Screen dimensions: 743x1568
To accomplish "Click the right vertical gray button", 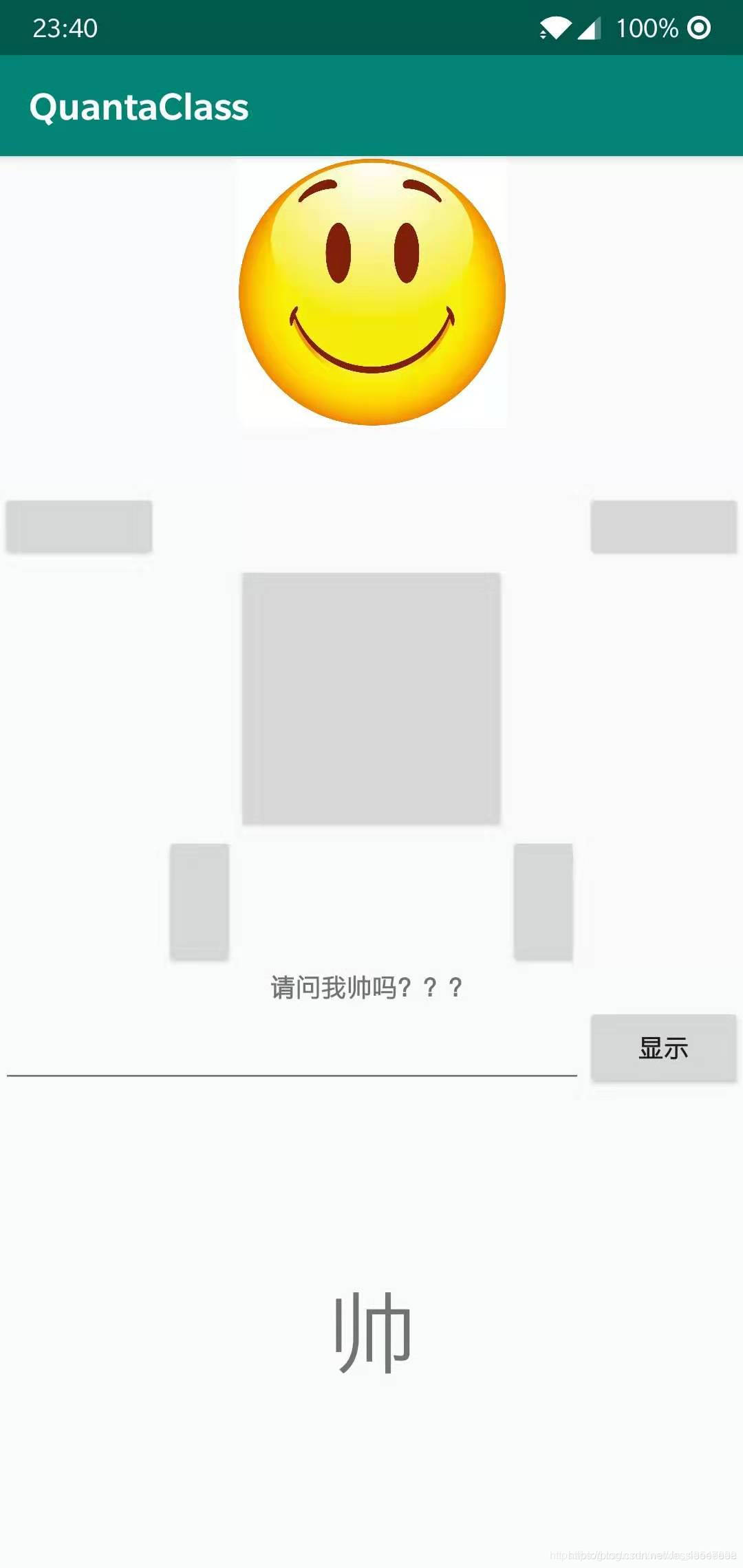I will [542, 901].
